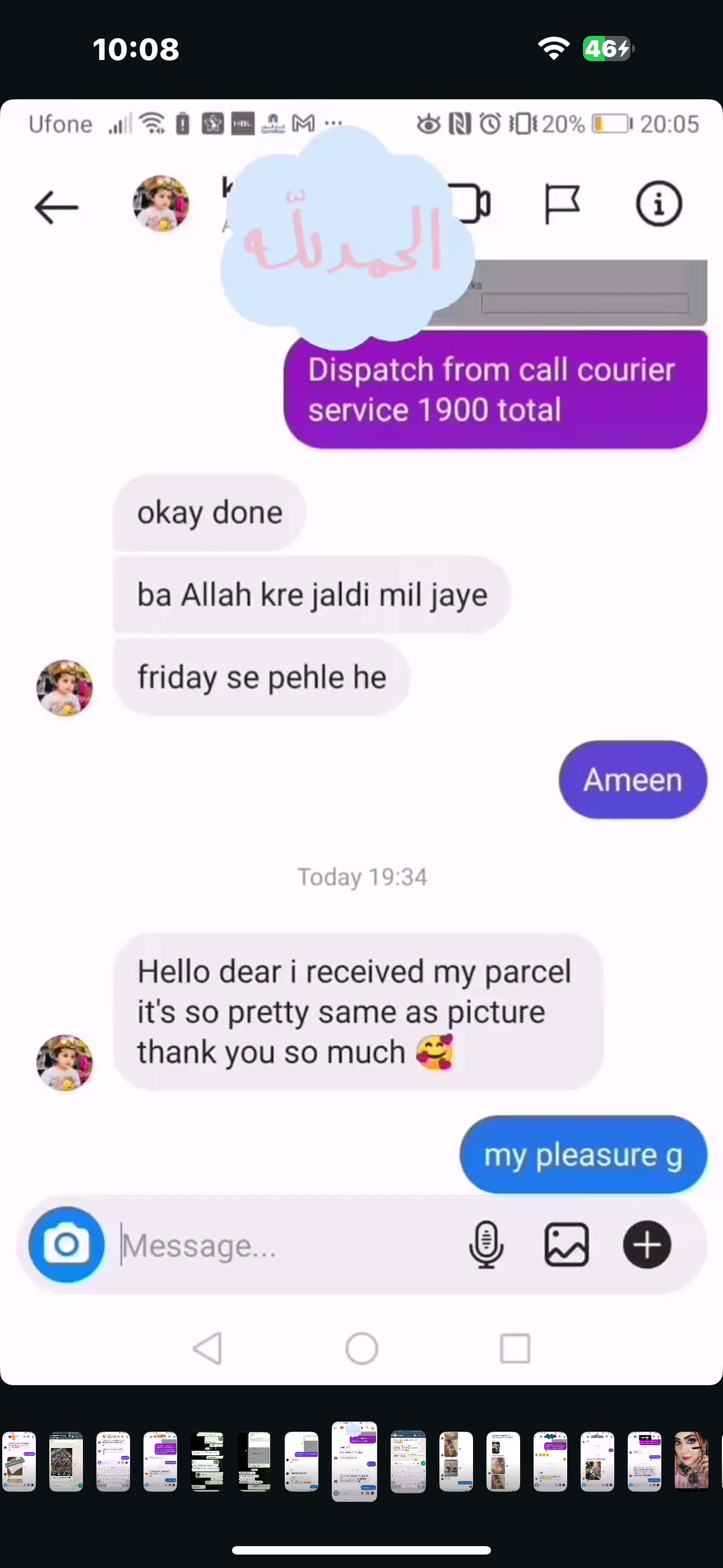Viewport: 723px width, 1568px height.
Task: Jump to the thumbnail right after the enlarged one
Action: tap(408, 1461)
